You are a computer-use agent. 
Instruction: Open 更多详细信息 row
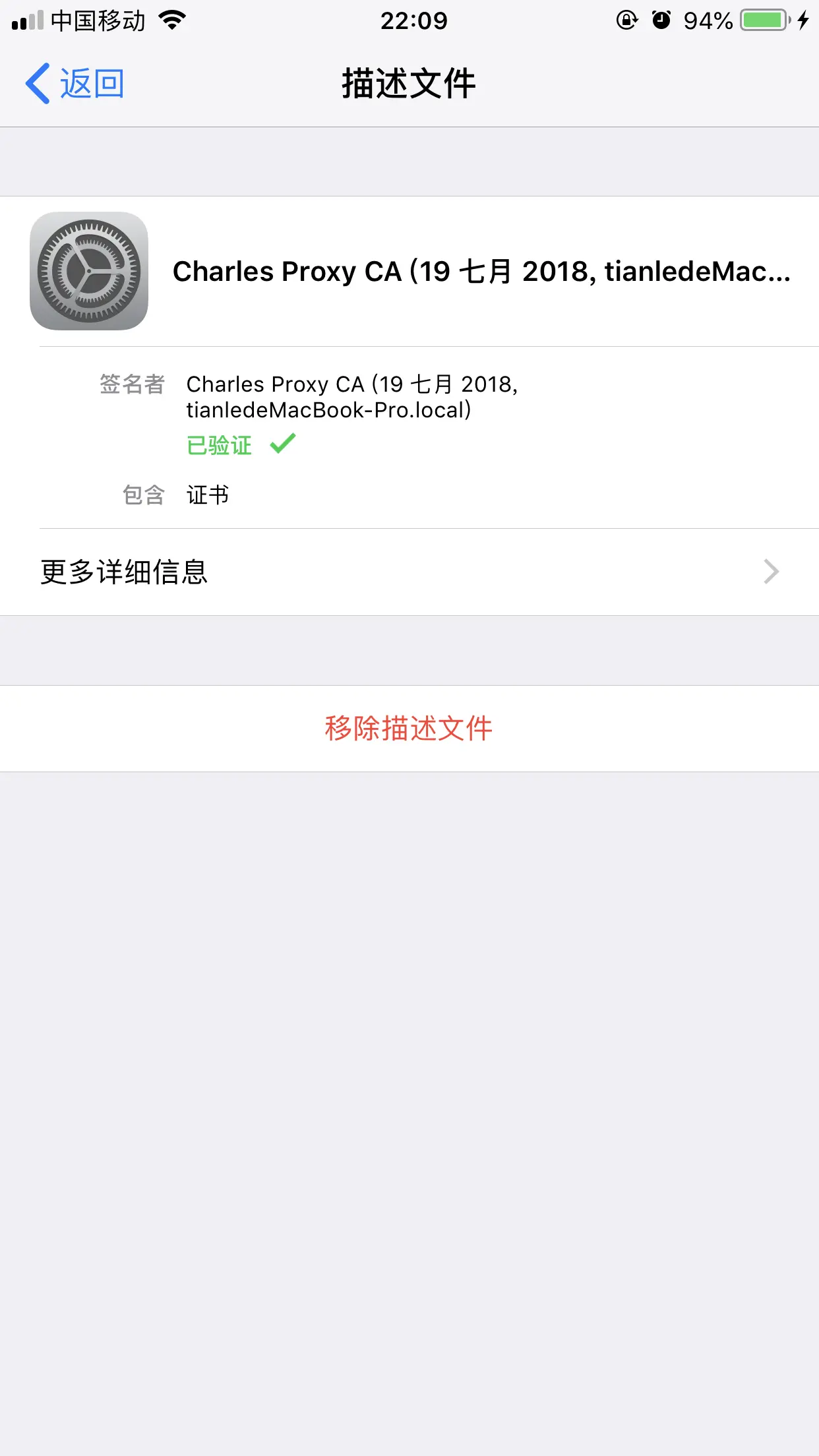(409, 572)
